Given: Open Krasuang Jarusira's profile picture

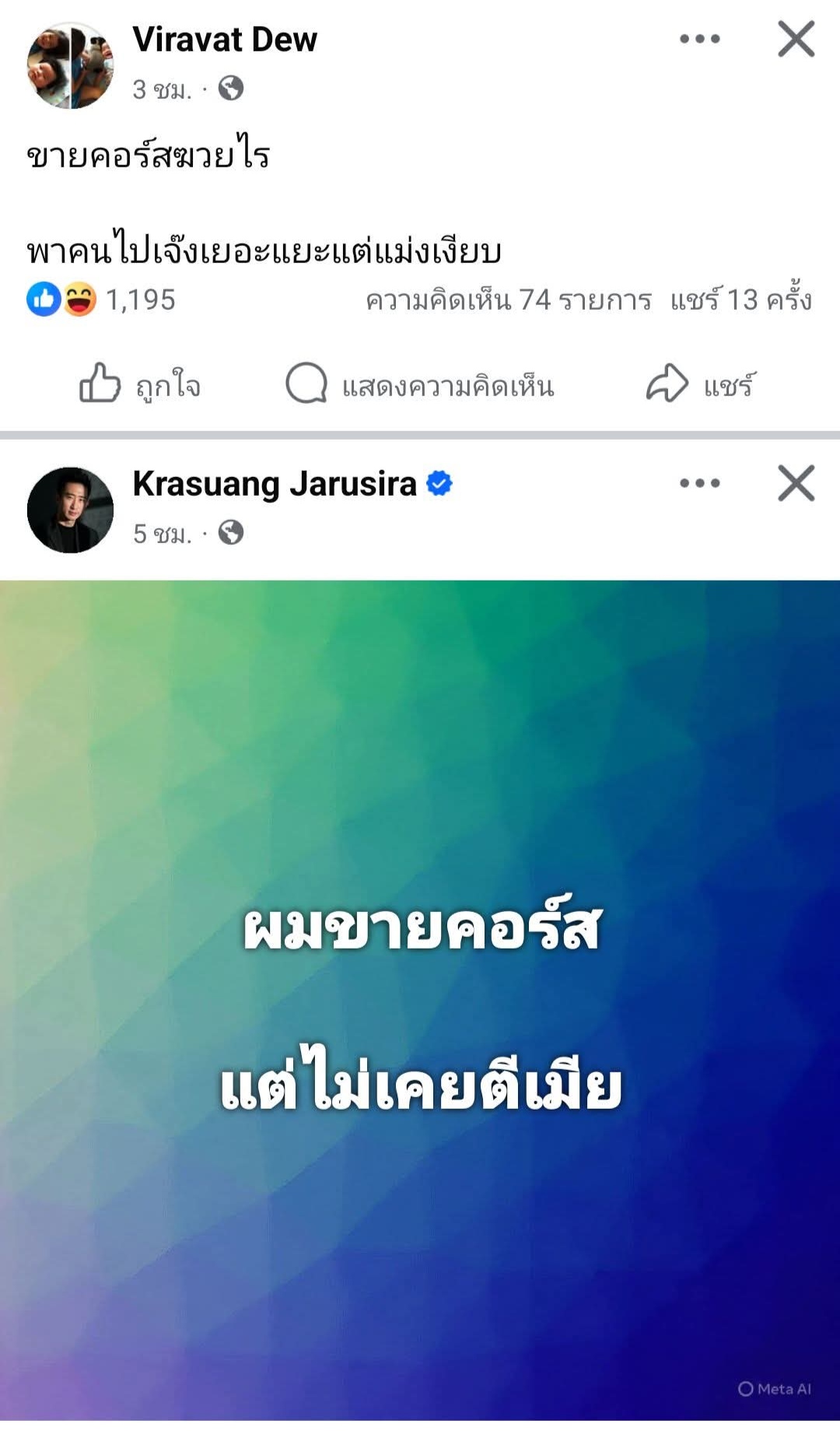Looking at the screenshot, I should pyautogui.click(x=70, y=510).
